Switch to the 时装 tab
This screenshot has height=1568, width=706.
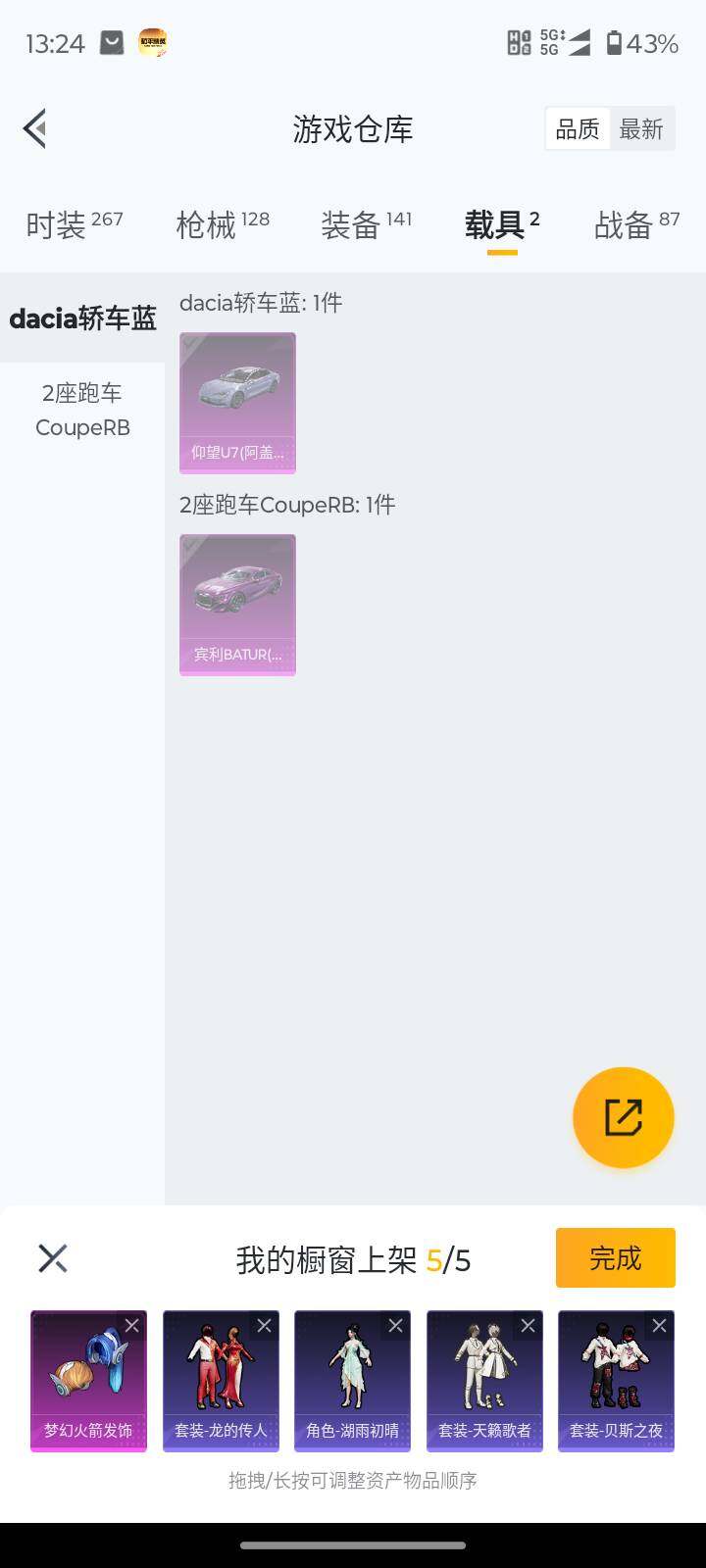[74, 224]
